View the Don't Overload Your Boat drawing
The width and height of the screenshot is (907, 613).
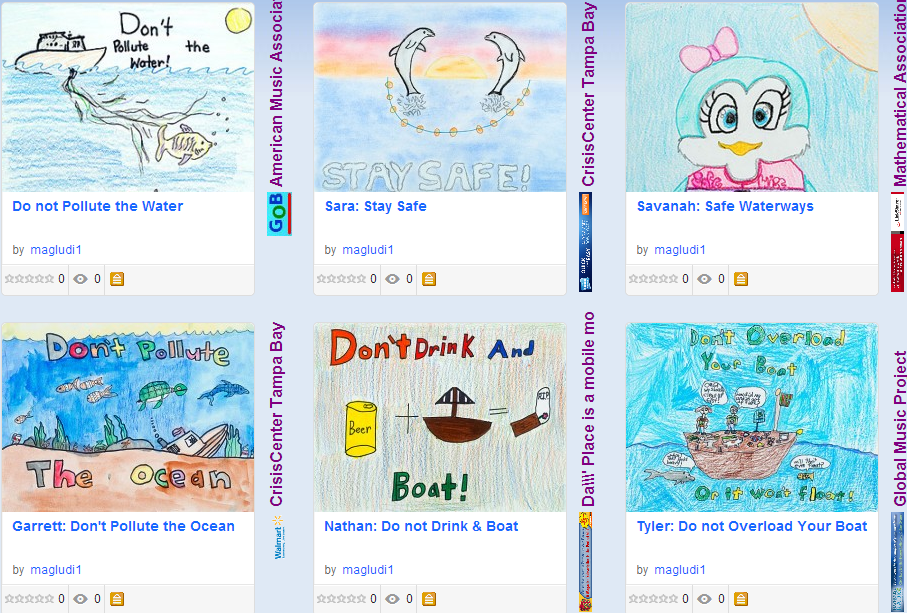752,417
